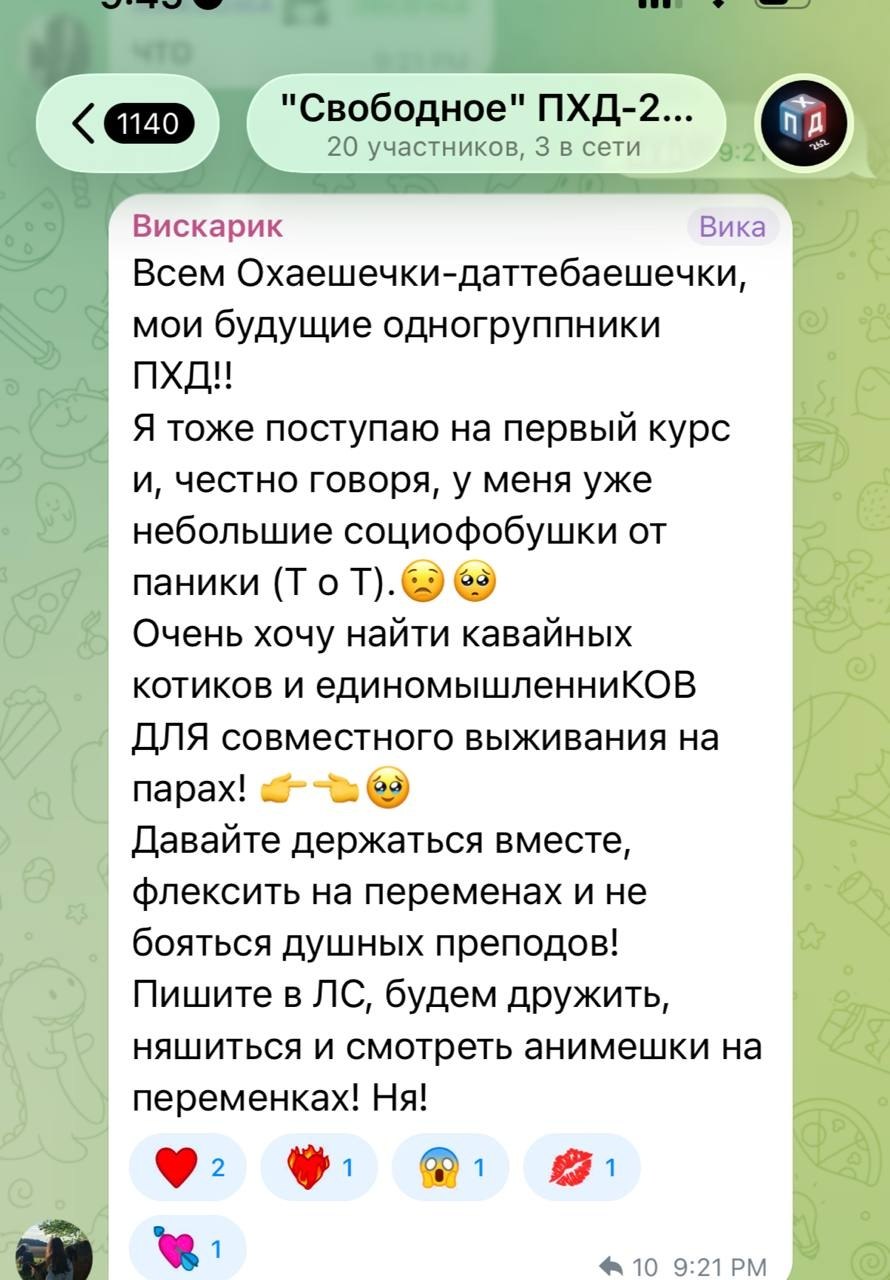Add a red heart reaction

coord(188,1168)
